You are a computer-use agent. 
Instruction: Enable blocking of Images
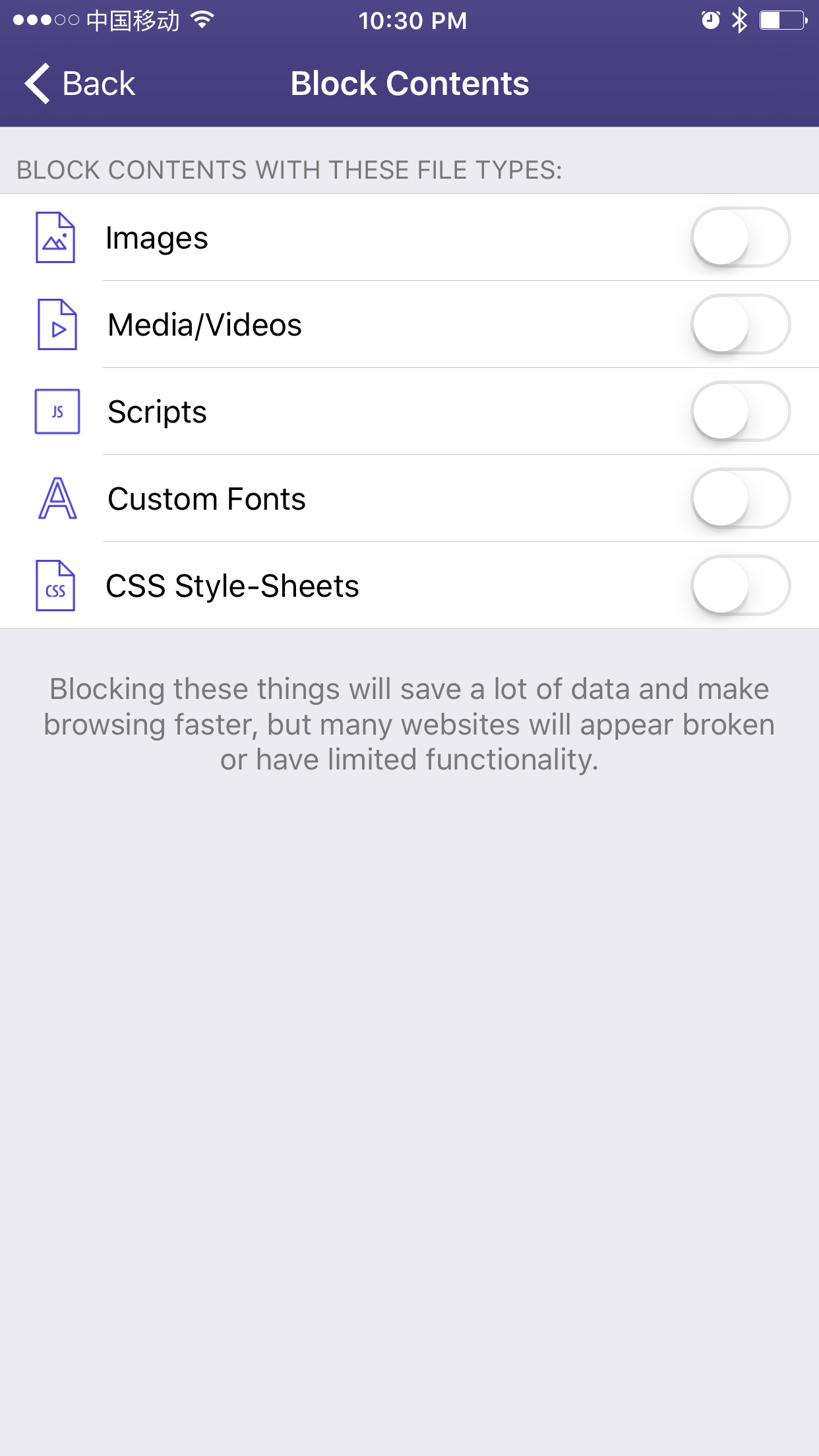tap(740, 237)
